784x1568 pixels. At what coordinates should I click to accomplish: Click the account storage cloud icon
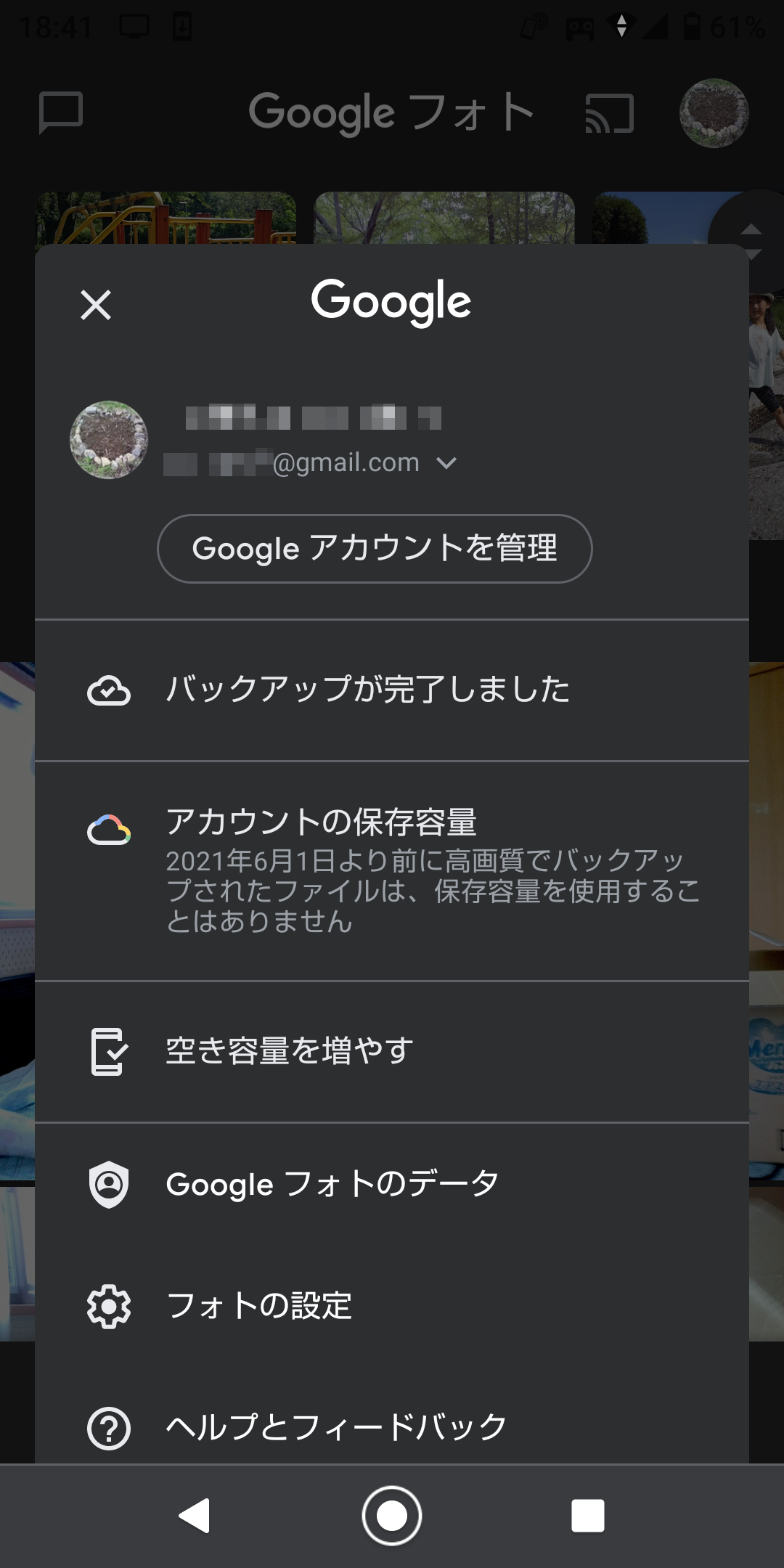coord(110,828)
